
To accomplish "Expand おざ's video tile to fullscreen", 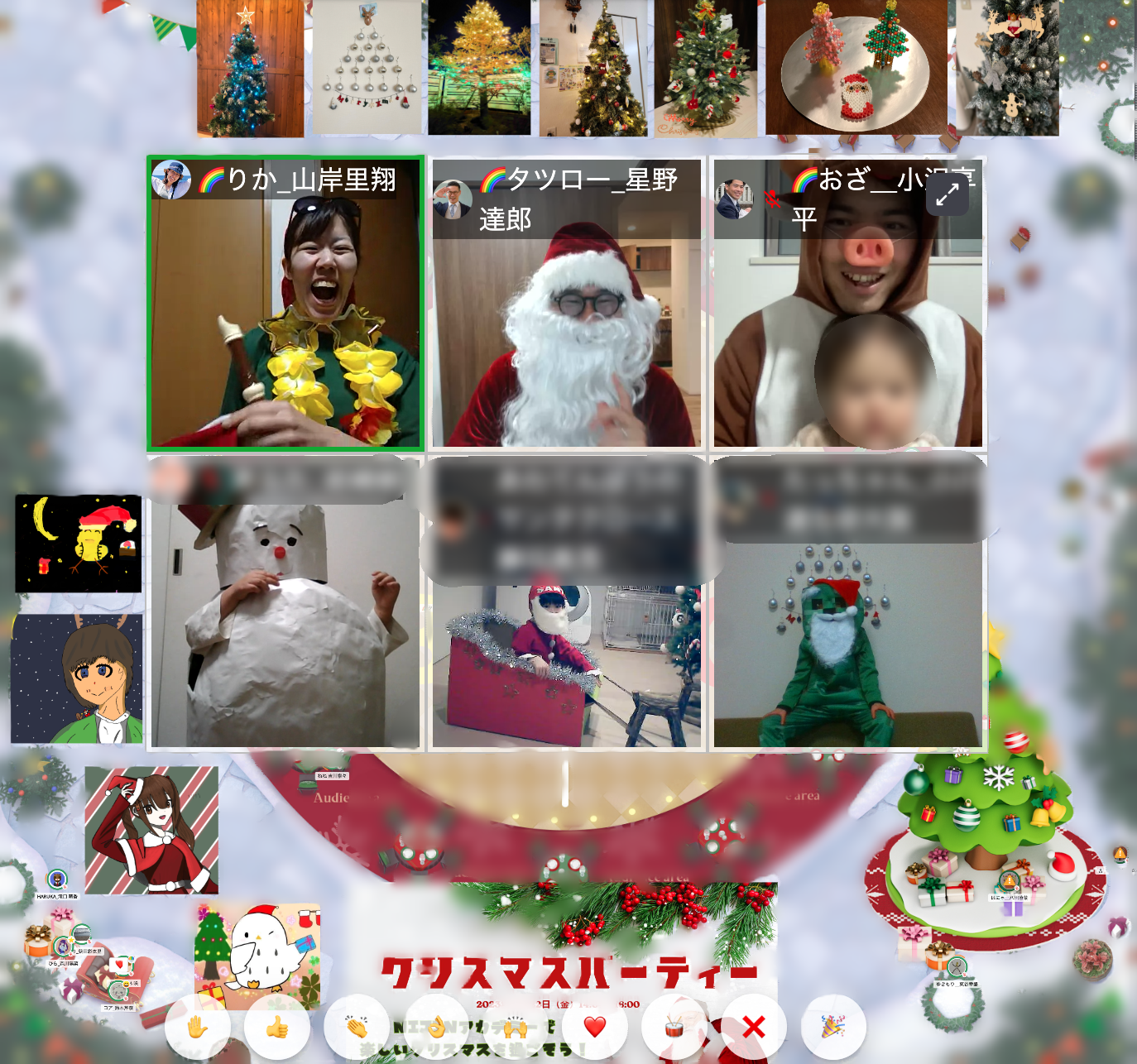I will click(x=947, y=194).
